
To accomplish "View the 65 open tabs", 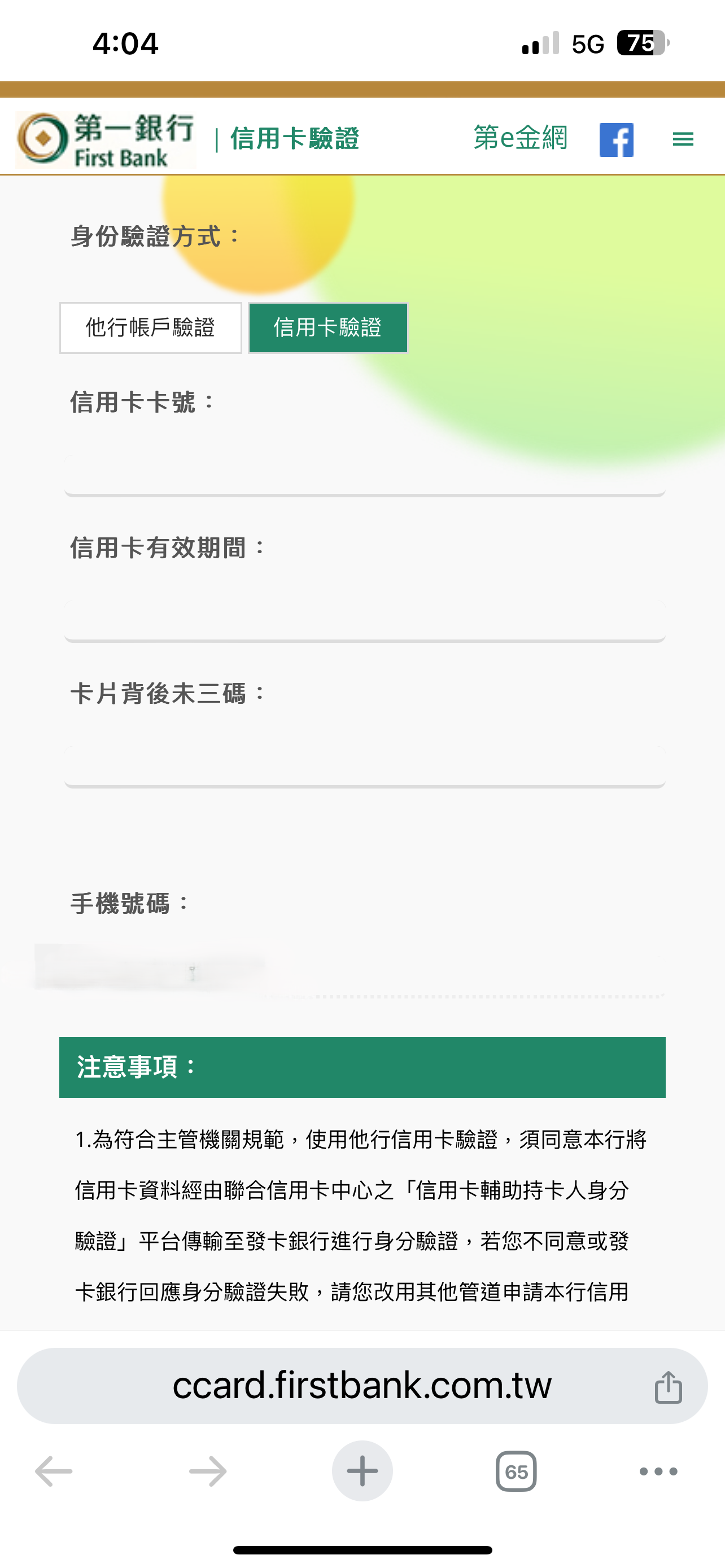I will pos(516,1471).
